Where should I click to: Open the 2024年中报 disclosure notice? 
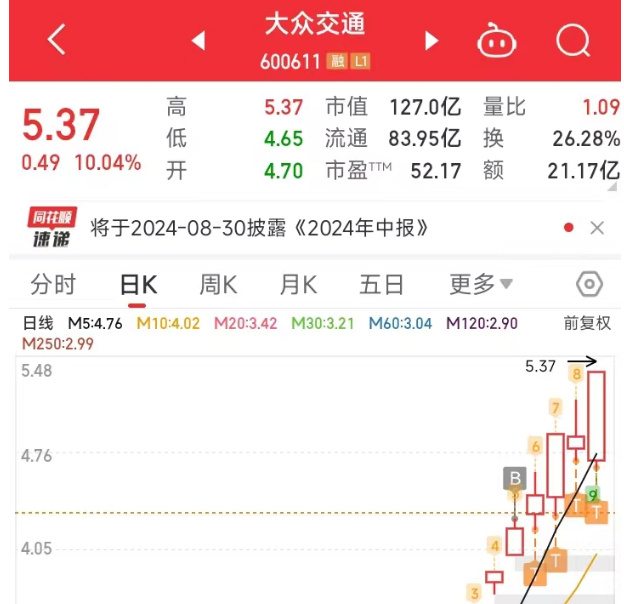tap(259, 228)
